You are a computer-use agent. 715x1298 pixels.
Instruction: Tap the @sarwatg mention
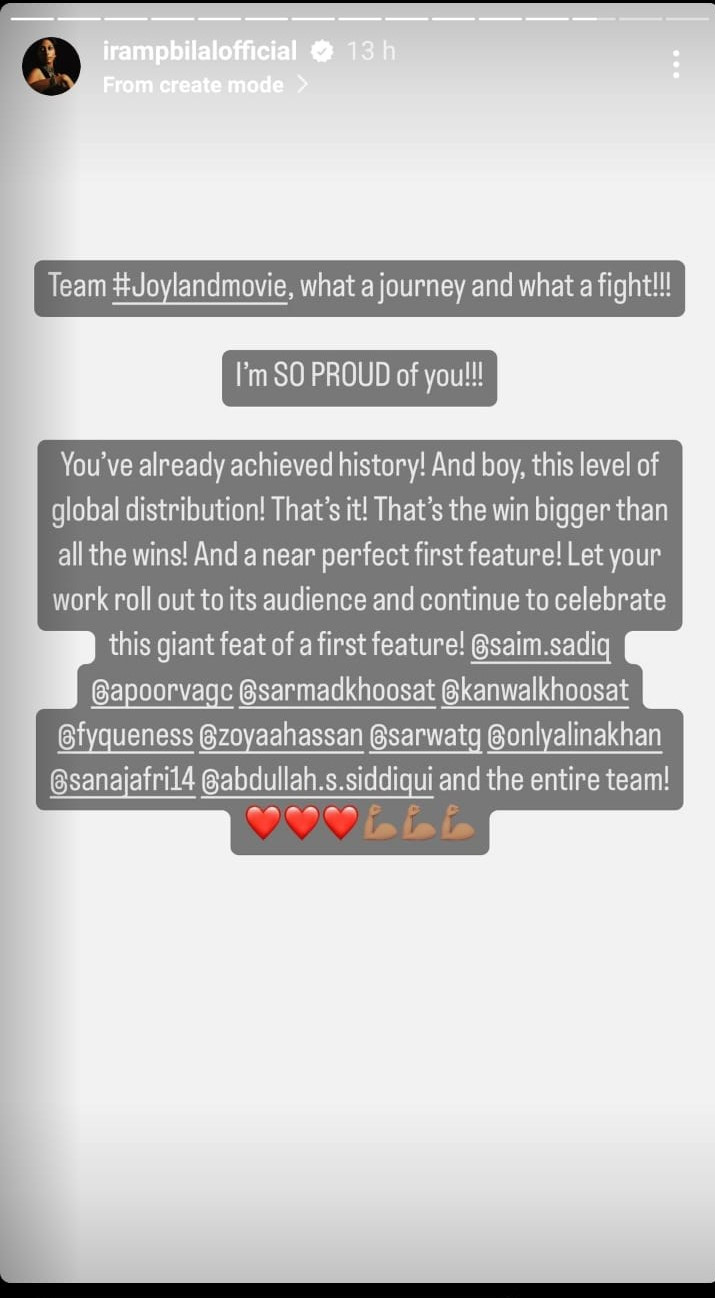coord(425,736)
